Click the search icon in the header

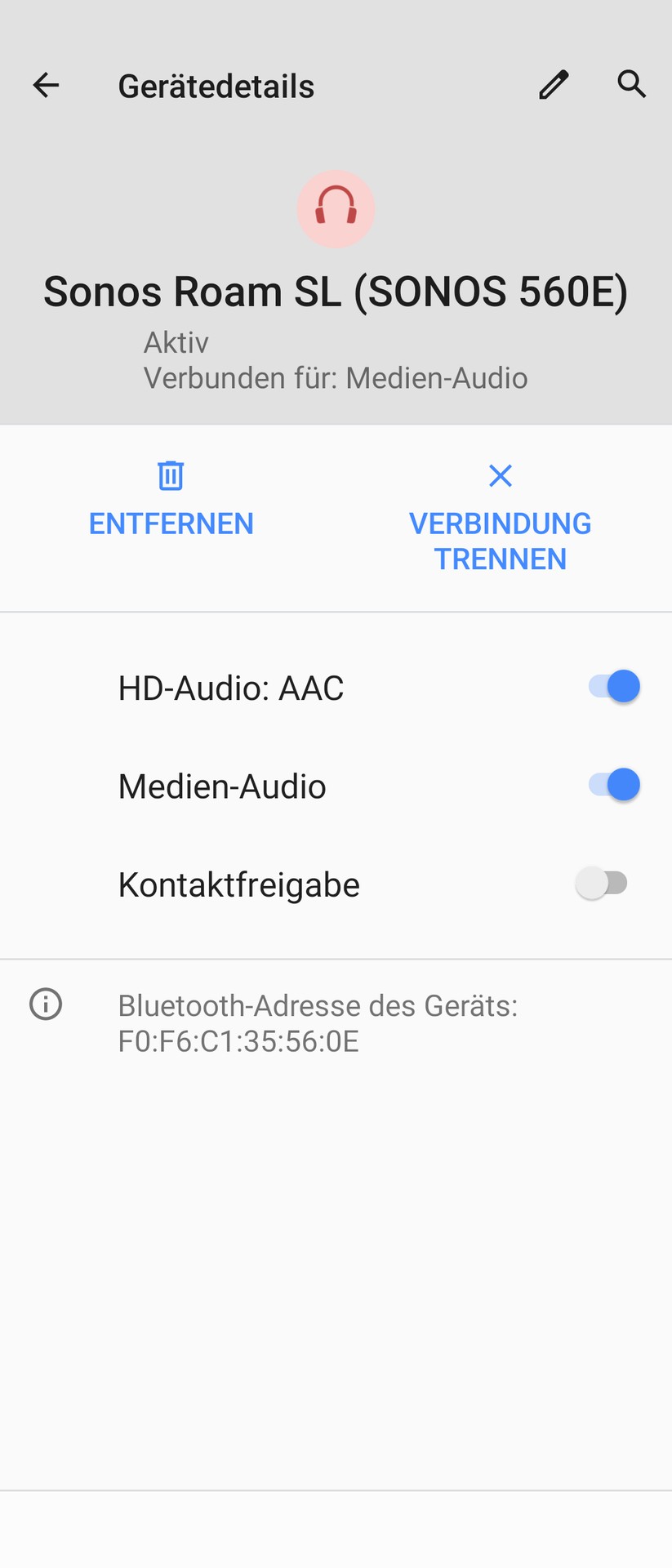634,85
